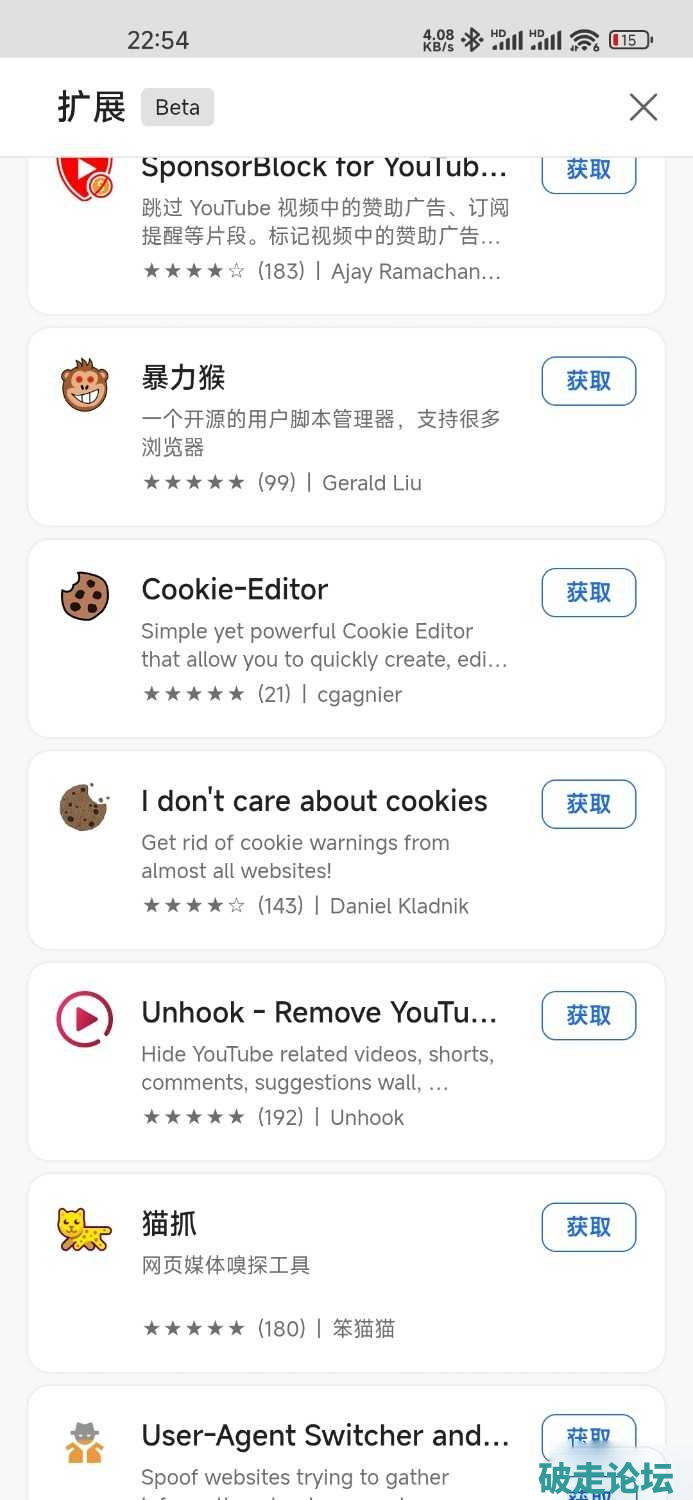Viewport: 693px width, 1500px height.
Task: Tap 获取 for Unhook - Remove YouTube
Action: [588, 1015]
